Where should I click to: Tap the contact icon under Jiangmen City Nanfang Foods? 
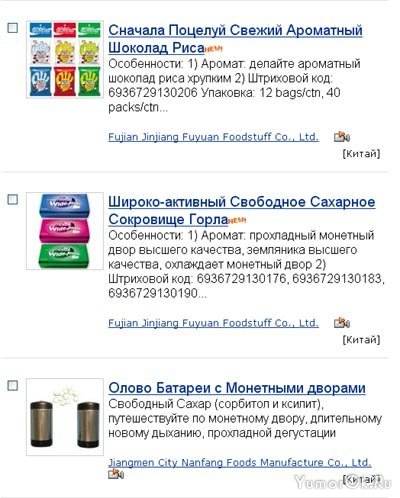click(x=116, y=474)
